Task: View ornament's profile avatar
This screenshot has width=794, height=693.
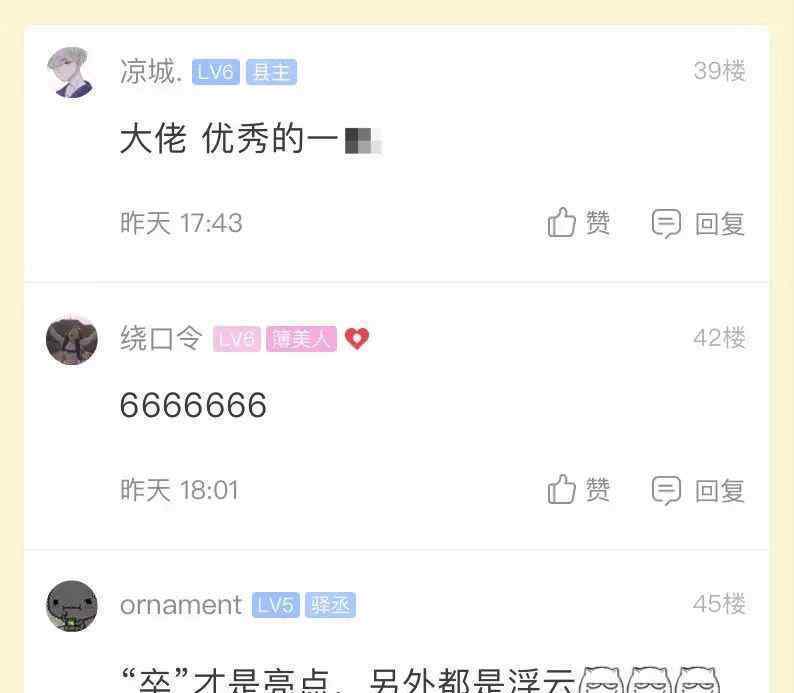Action: pos(71,606)
